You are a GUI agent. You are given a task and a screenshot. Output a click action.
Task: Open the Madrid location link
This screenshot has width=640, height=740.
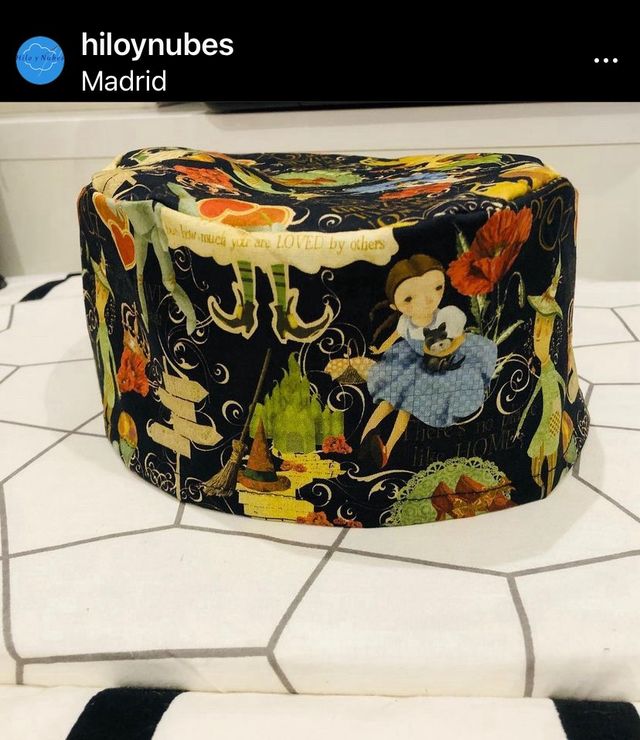click(x=123, y=81)
